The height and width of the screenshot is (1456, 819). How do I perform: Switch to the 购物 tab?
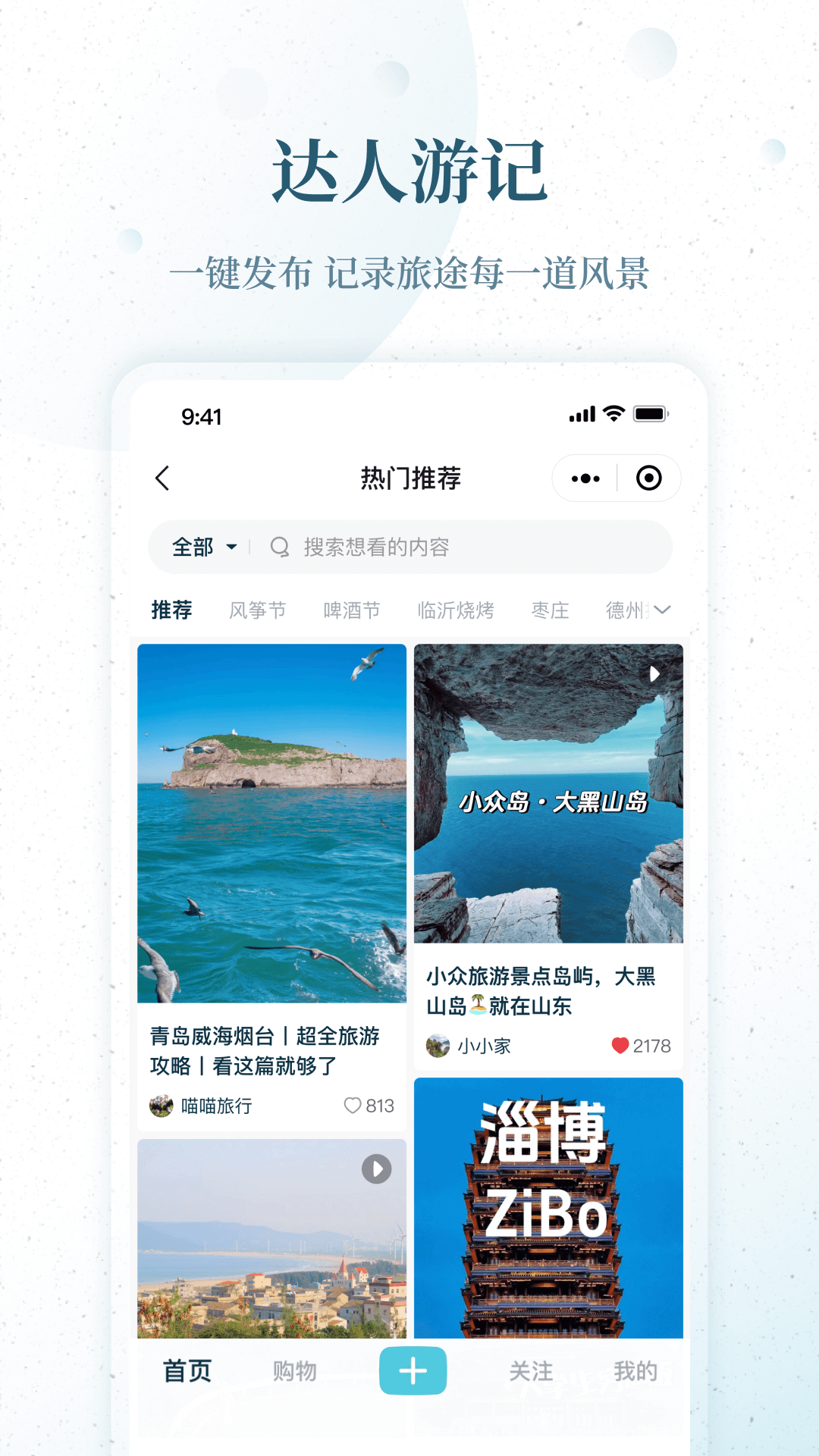(x=294, y=1370)
